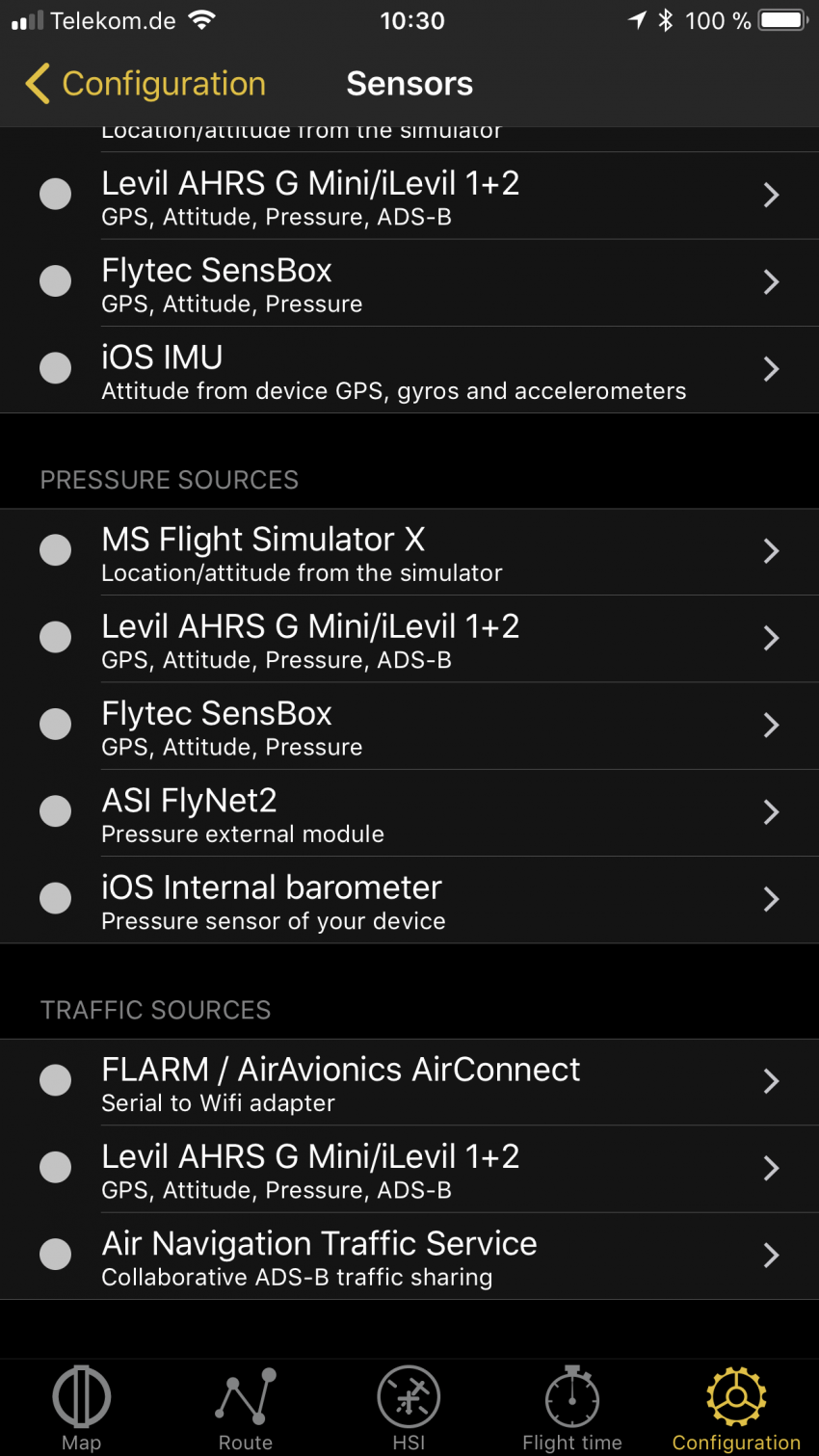Open Levil AHRS G Mini under Traffic Sources
Screen dimensions: 819x1456
pyautogui.click(x=409, y=1169)
